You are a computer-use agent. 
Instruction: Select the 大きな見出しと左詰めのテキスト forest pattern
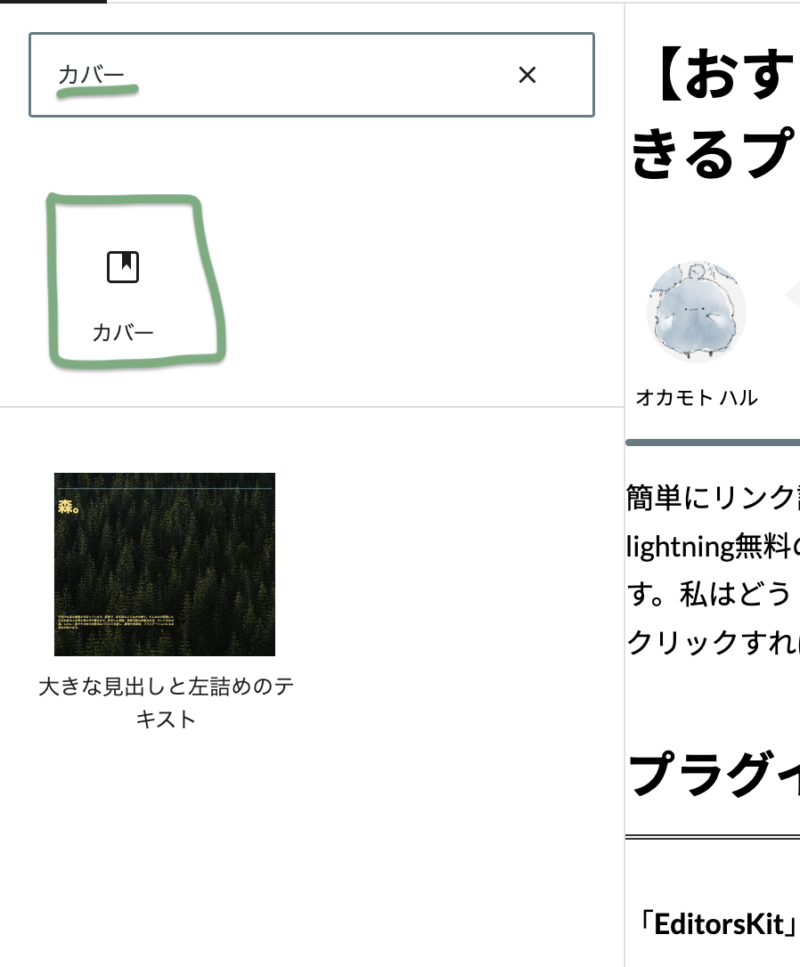tap(165, 564)
